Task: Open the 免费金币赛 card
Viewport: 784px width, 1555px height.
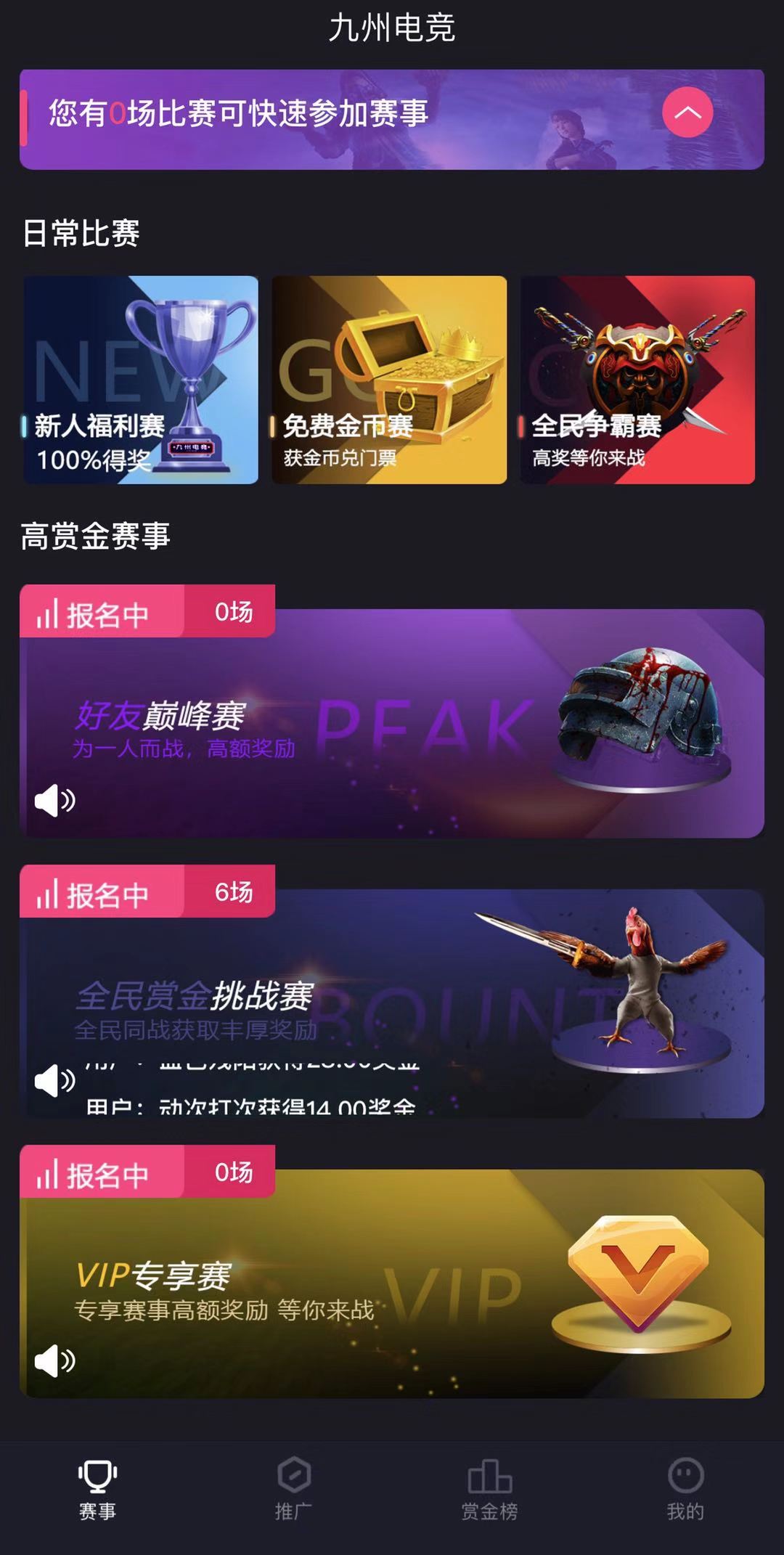Action: 389,380
